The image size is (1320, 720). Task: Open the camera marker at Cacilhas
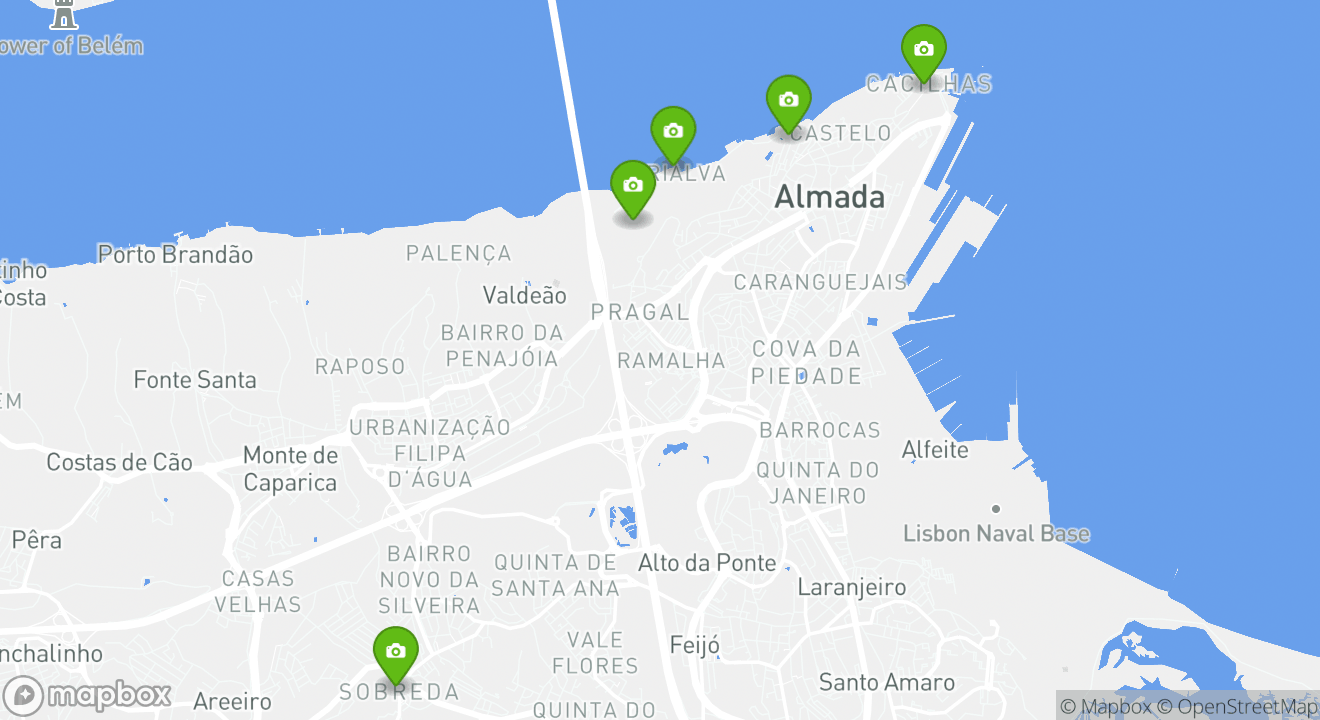tap(923, 50)
